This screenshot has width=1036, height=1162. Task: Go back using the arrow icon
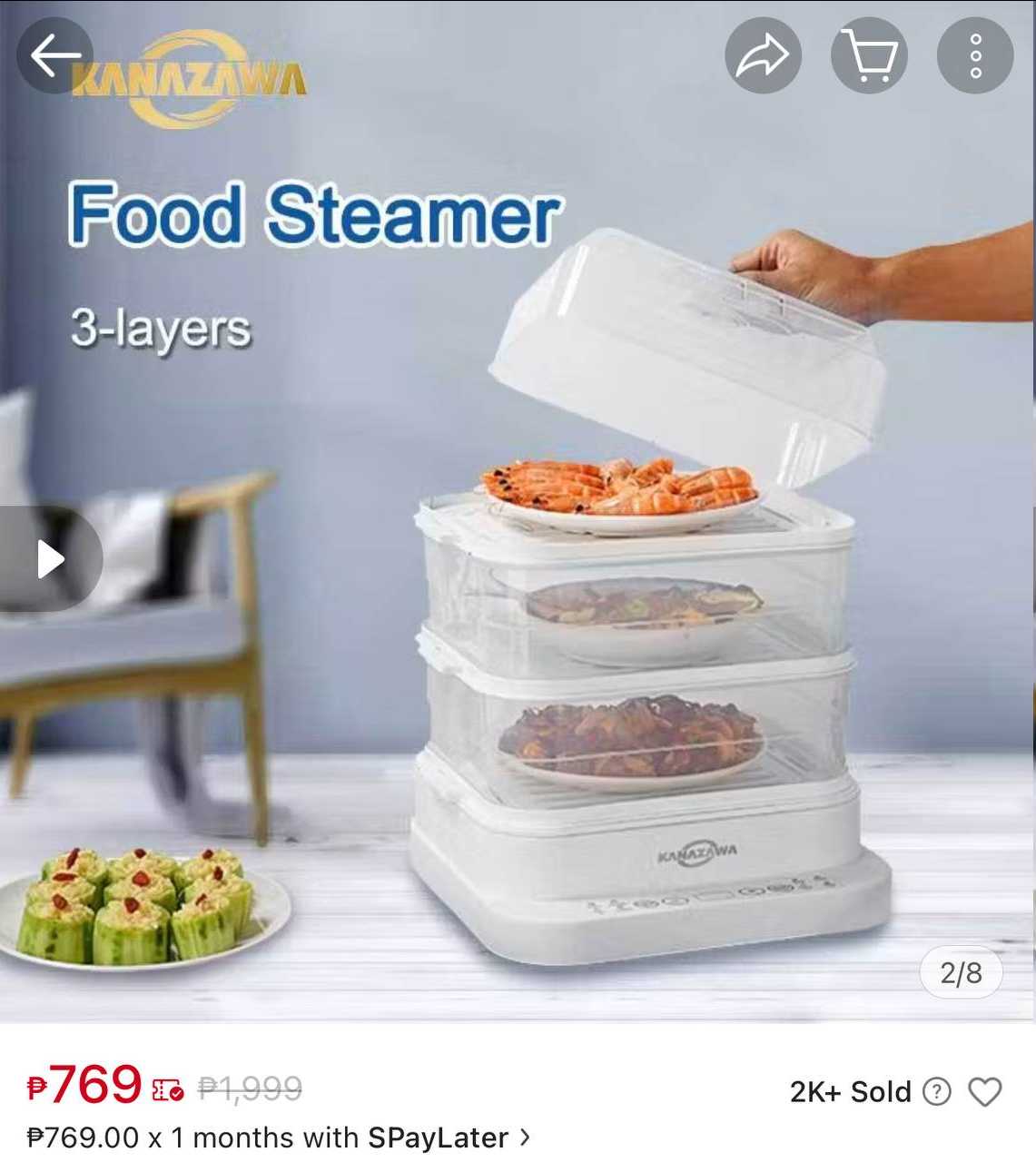[54, 55]
